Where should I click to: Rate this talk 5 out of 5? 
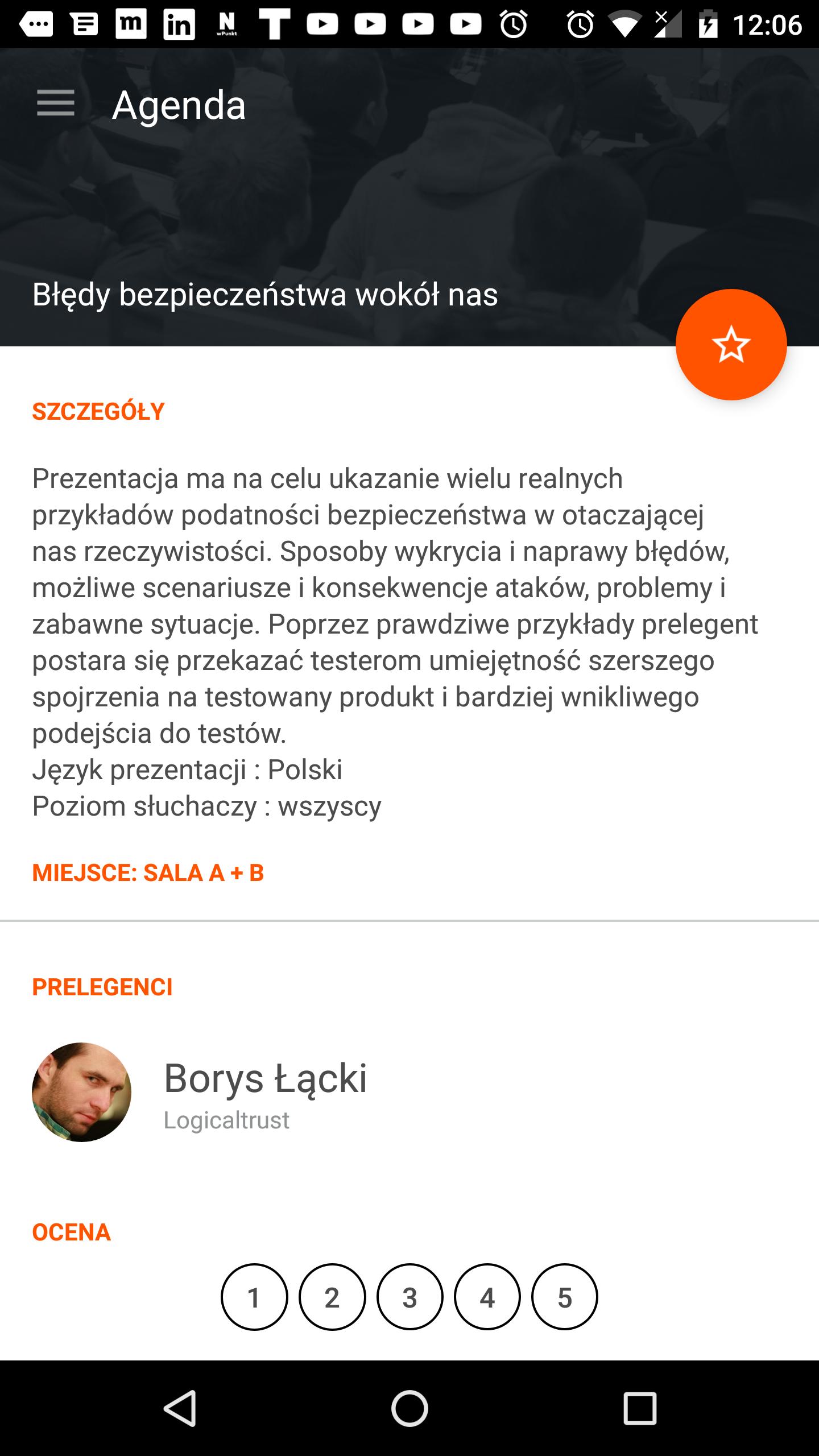click(564, 1297)
